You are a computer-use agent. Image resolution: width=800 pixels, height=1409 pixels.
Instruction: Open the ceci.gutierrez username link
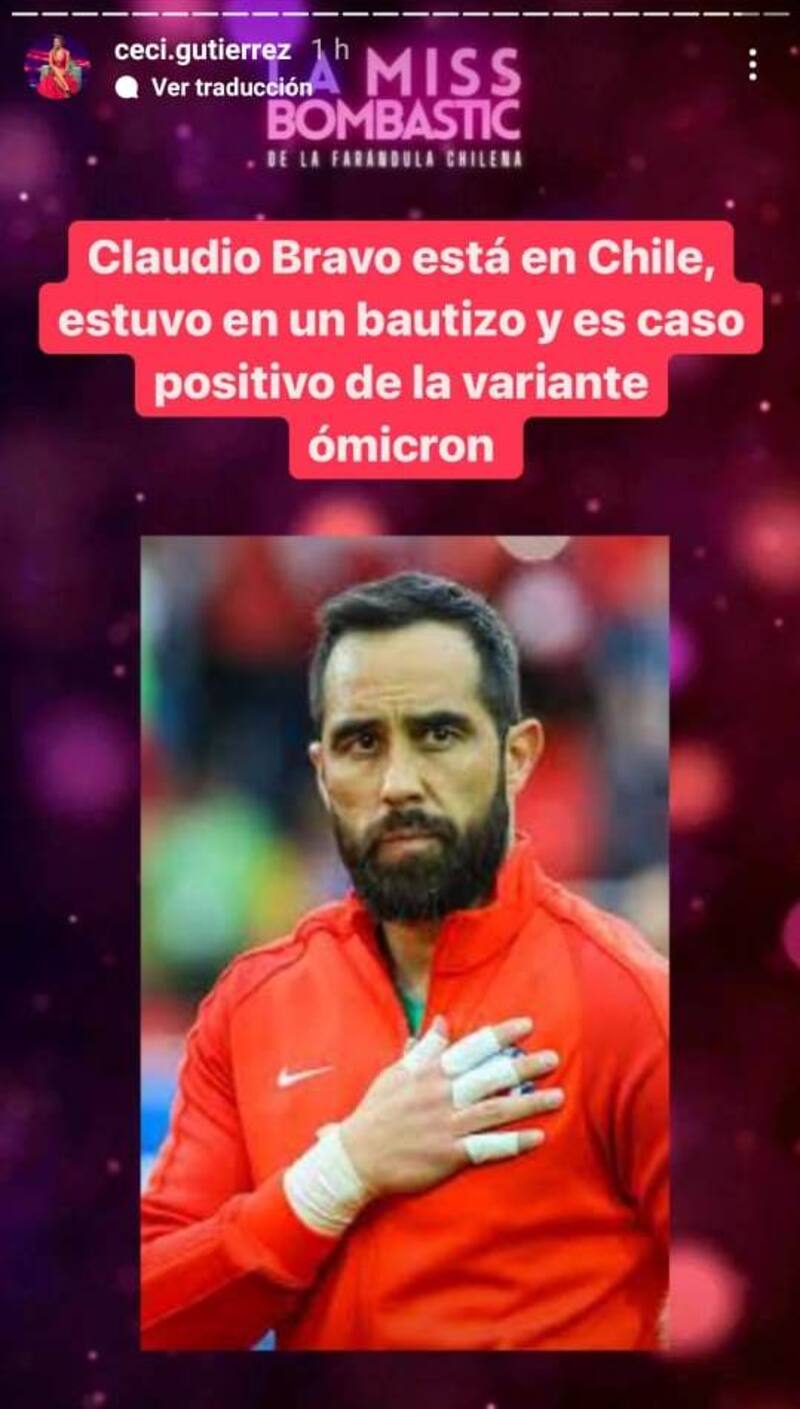(x=202, y=51)
